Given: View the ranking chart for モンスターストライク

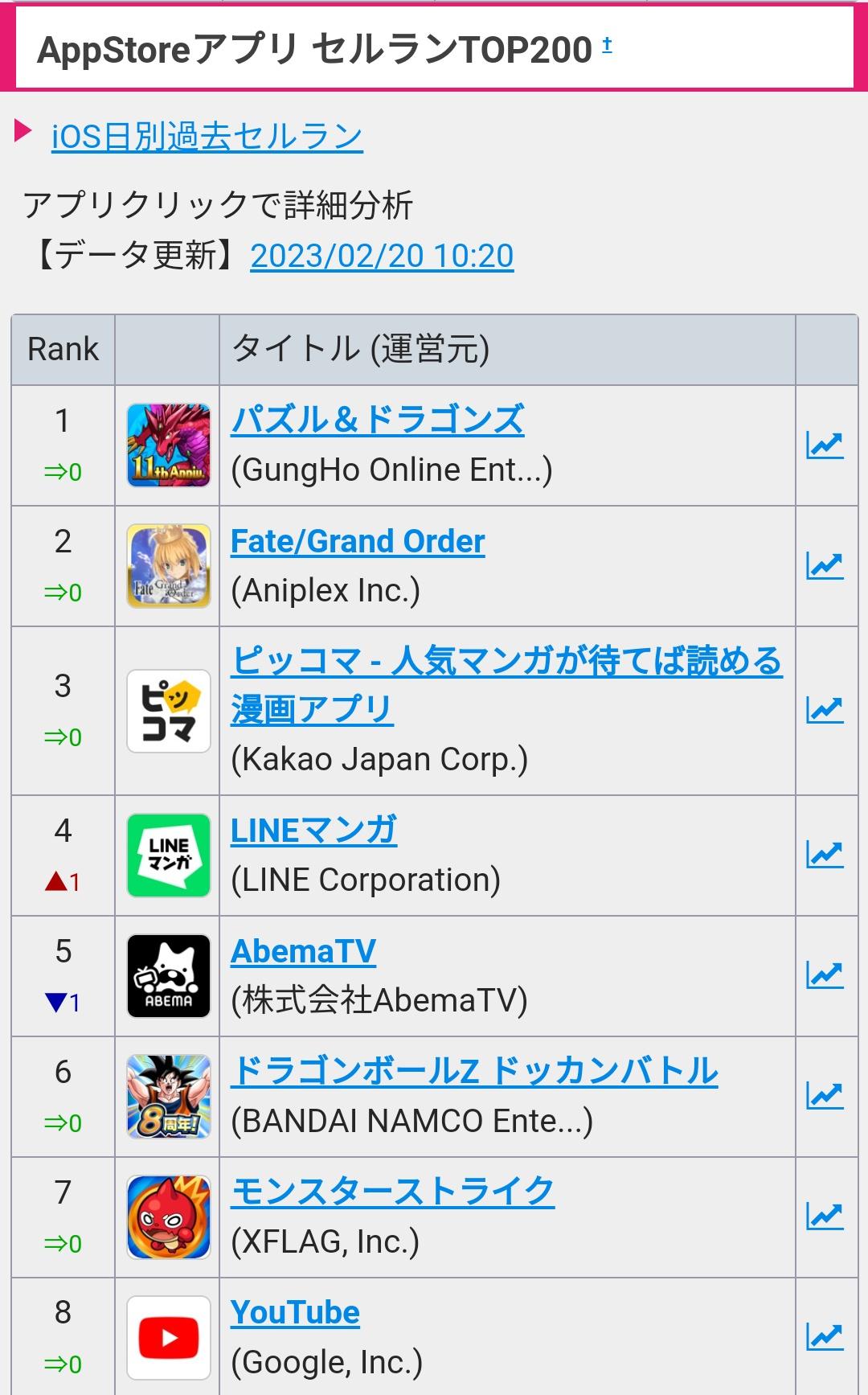Looking at the screenshot, I should coord(825,1217).
